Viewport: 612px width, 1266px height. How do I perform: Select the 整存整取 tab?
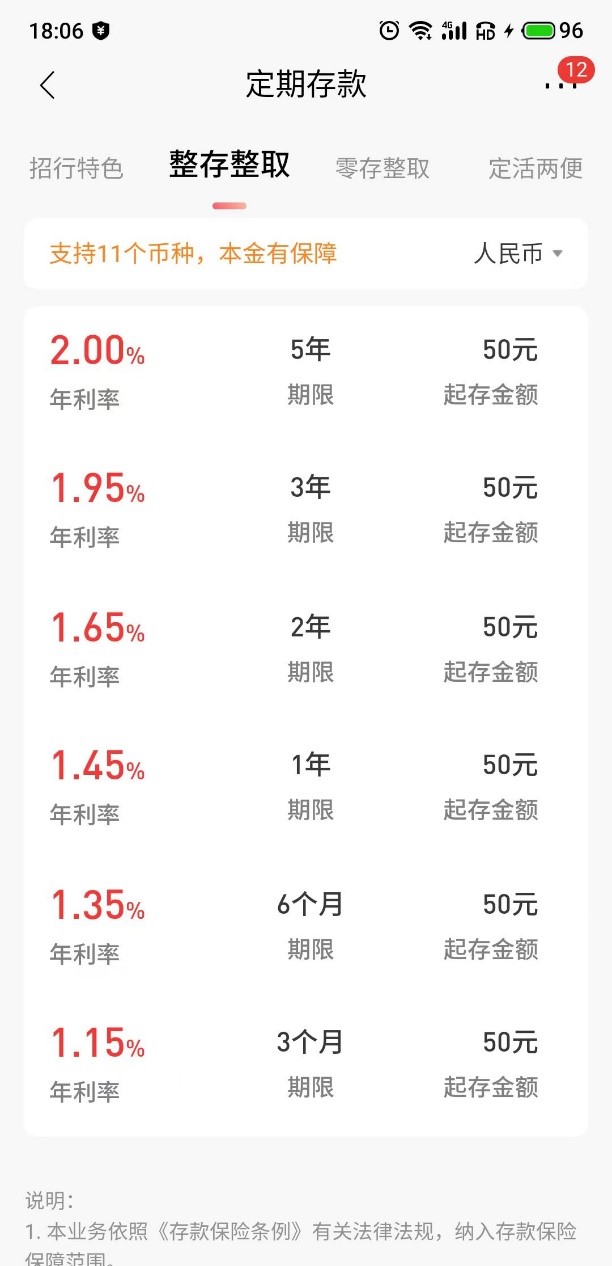(x=229, y=166)
